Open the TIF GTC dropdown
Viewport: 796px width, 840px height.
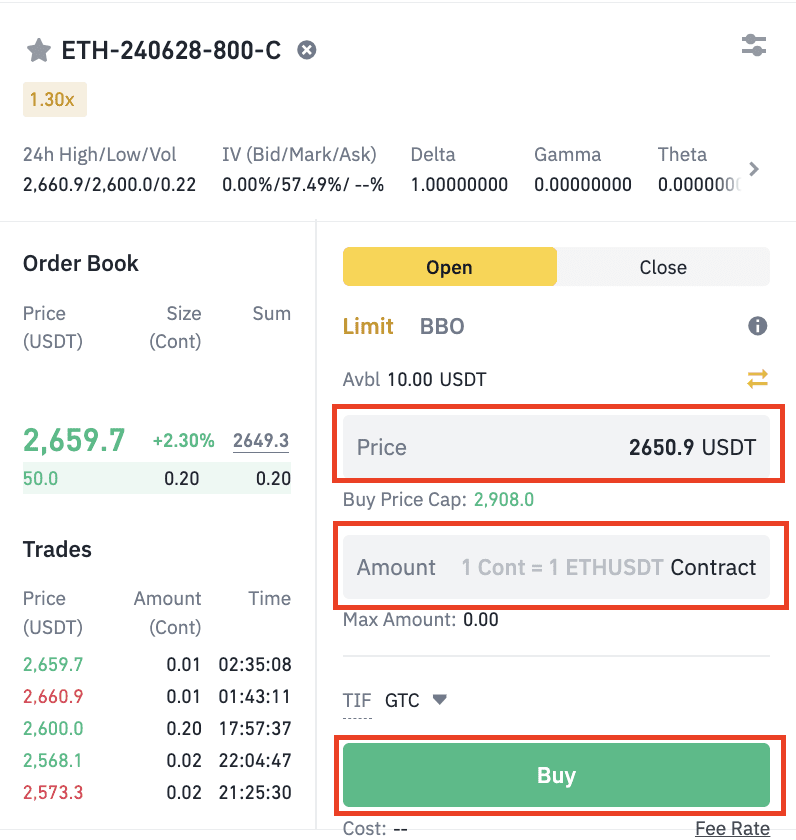point(416,700)
